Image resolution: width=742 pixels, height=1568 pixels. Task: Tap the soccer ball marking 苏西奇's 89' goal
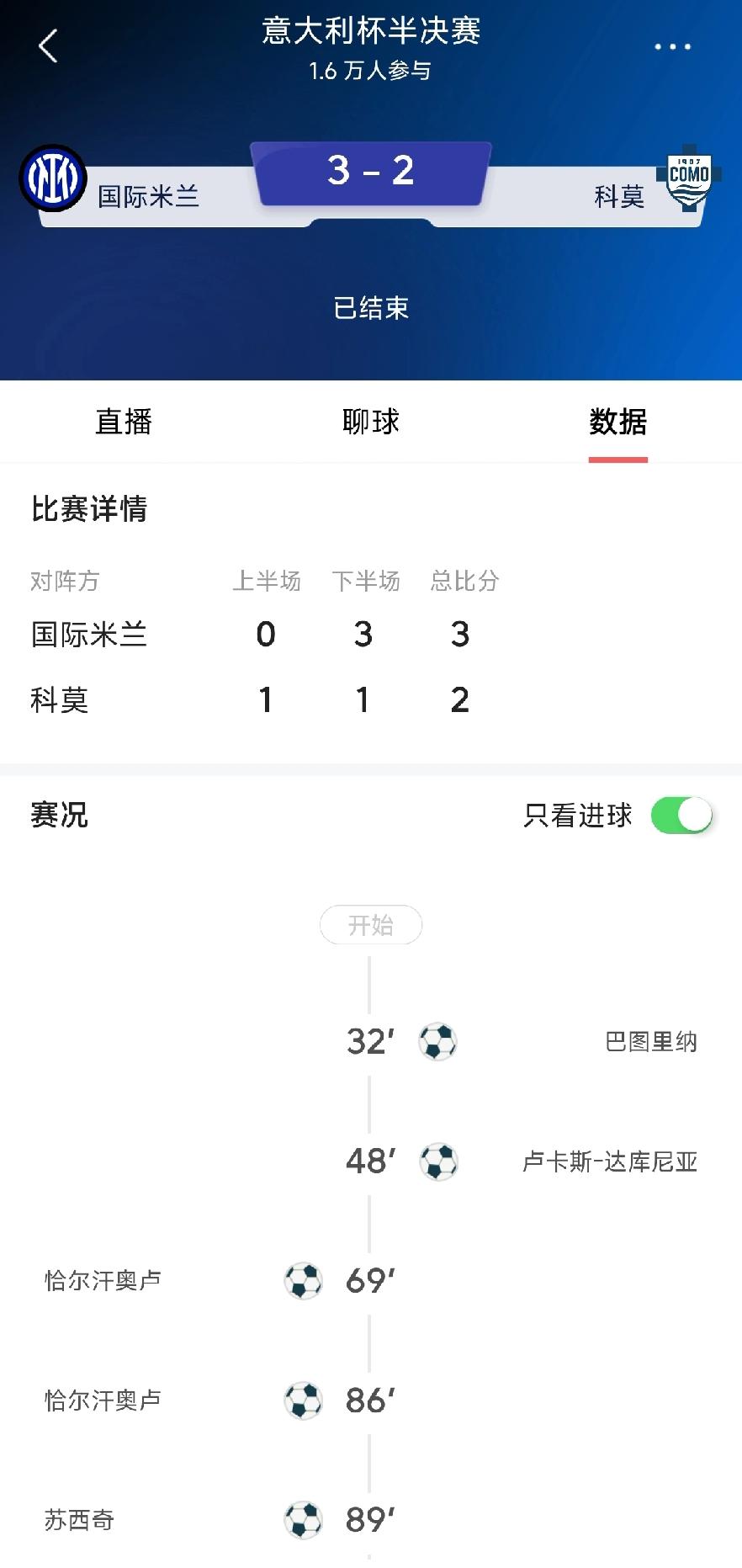(x=304, y=1519)
